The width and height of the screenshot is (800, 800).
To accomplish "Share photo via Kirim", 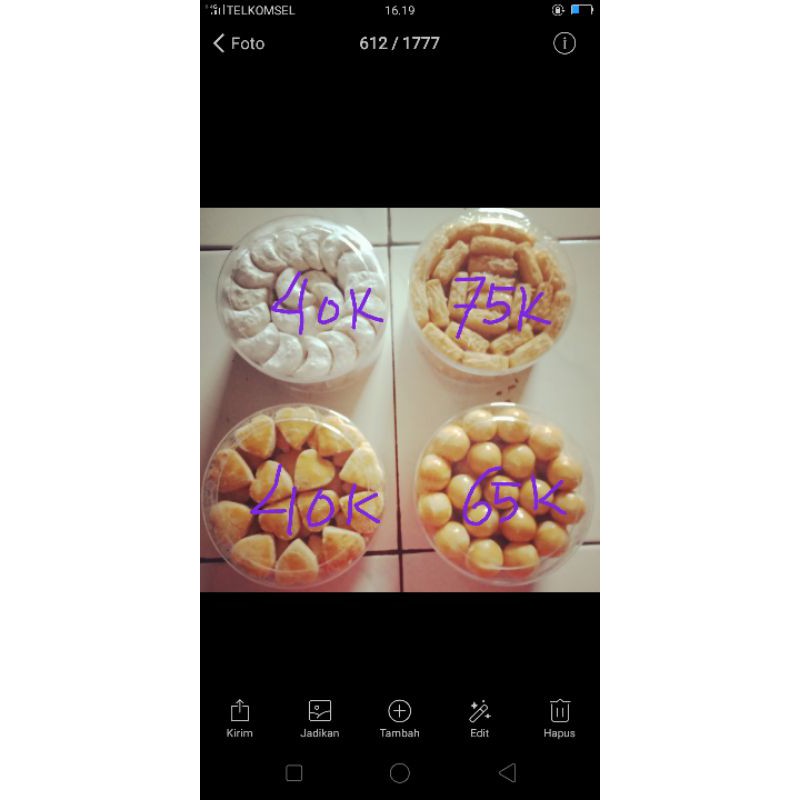I will (239, 718).
